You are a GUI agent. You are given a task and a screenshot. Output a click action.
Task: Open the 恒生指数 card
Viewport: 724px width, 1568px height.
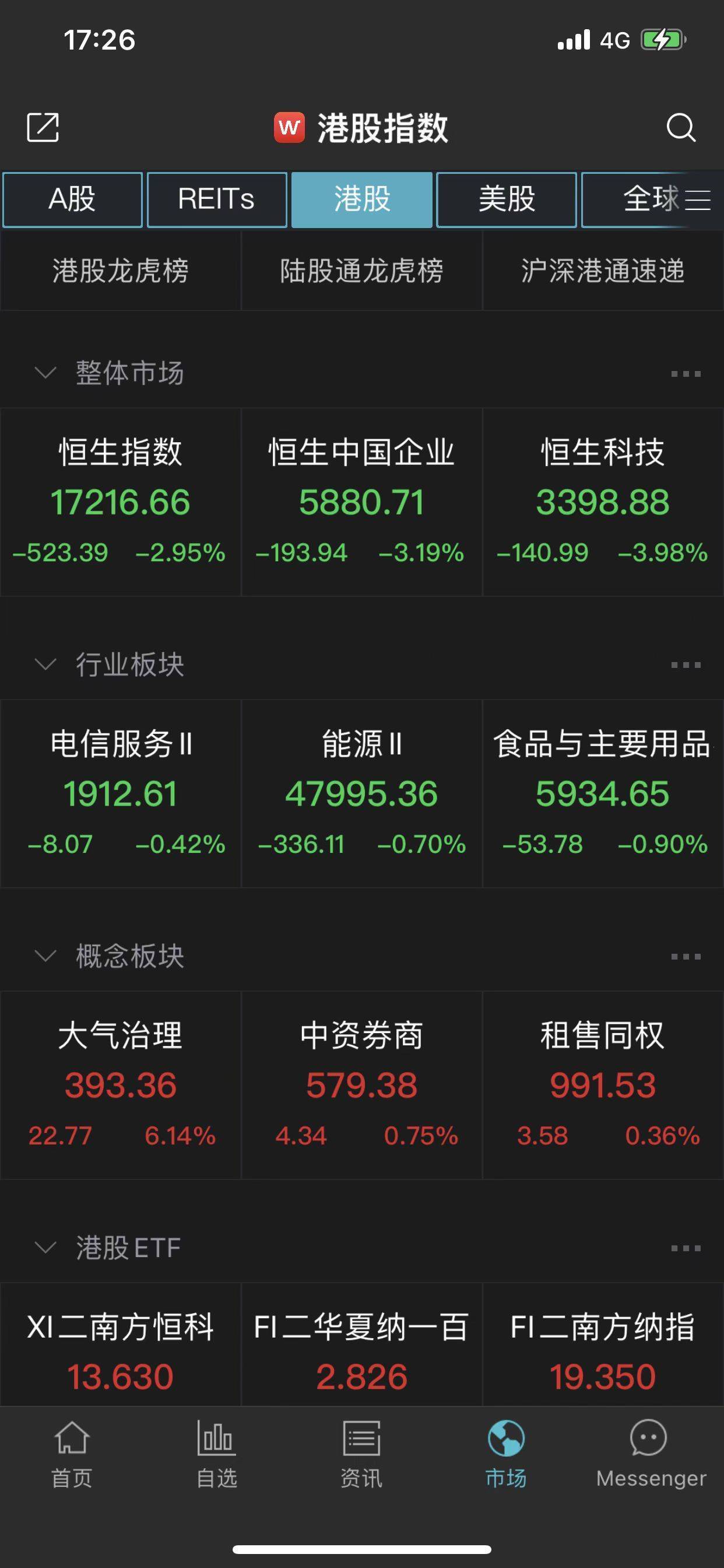(121, 502)
